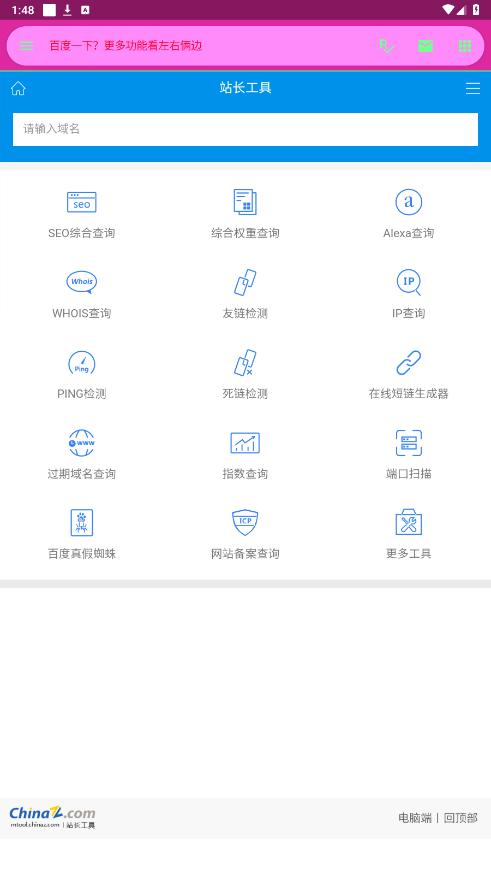Open the 站长工具 page menu icon

click(473, 88)
